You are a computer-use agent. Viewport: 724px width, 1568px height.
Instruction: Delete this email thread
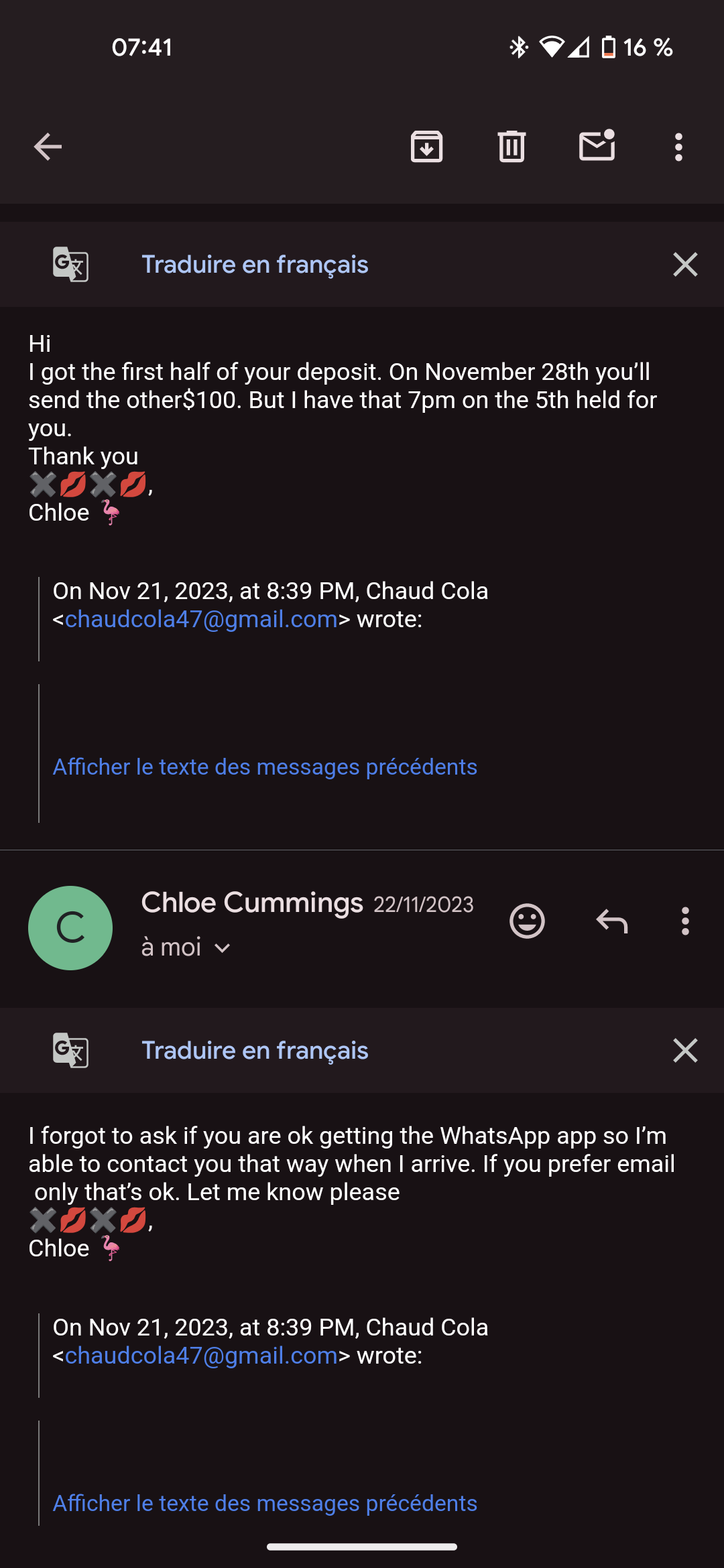[x=511, y=147]
